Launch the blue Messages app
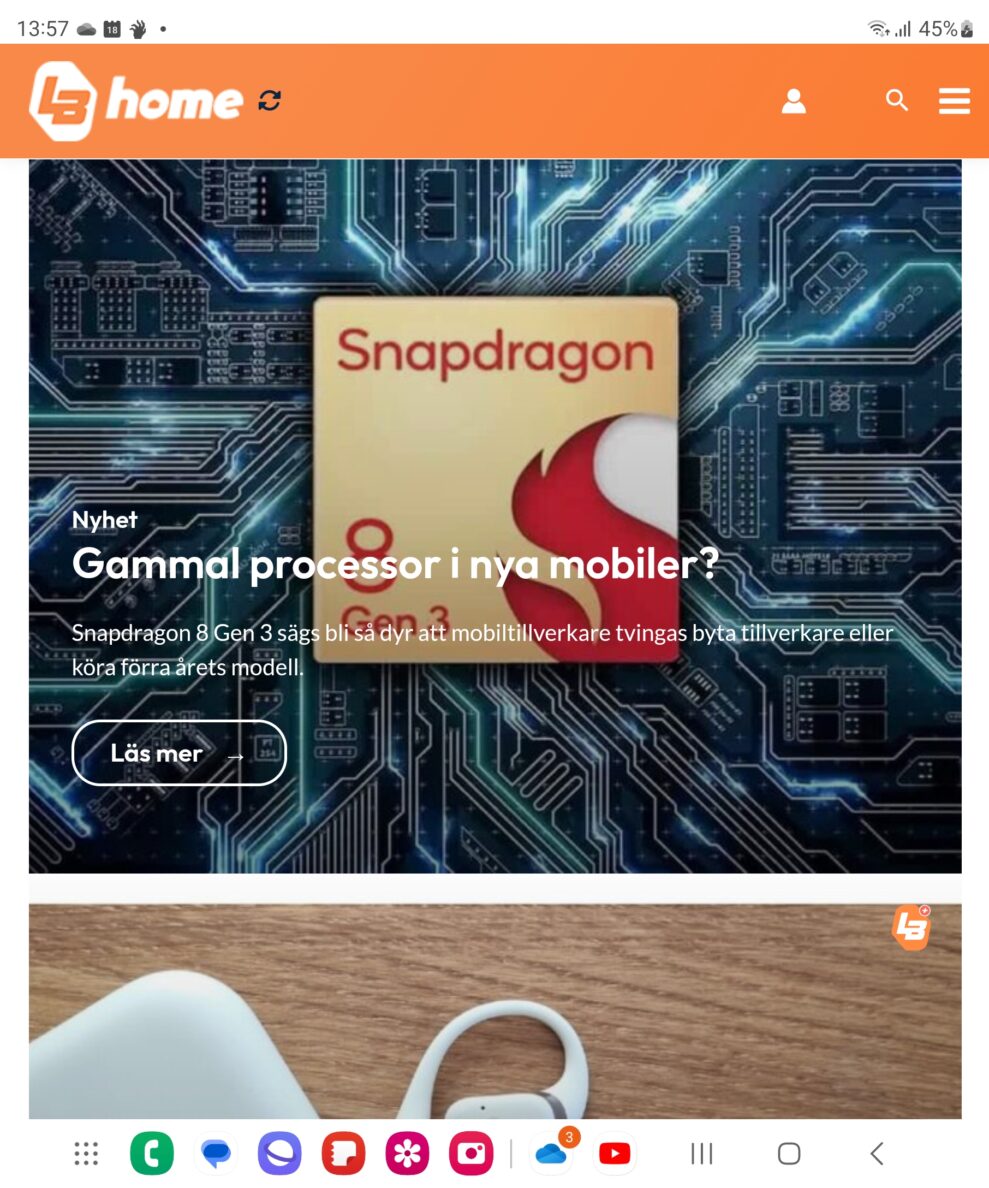Image resolution: width=989 pixels, height=1188 pixels. (x=216, y=1154)
